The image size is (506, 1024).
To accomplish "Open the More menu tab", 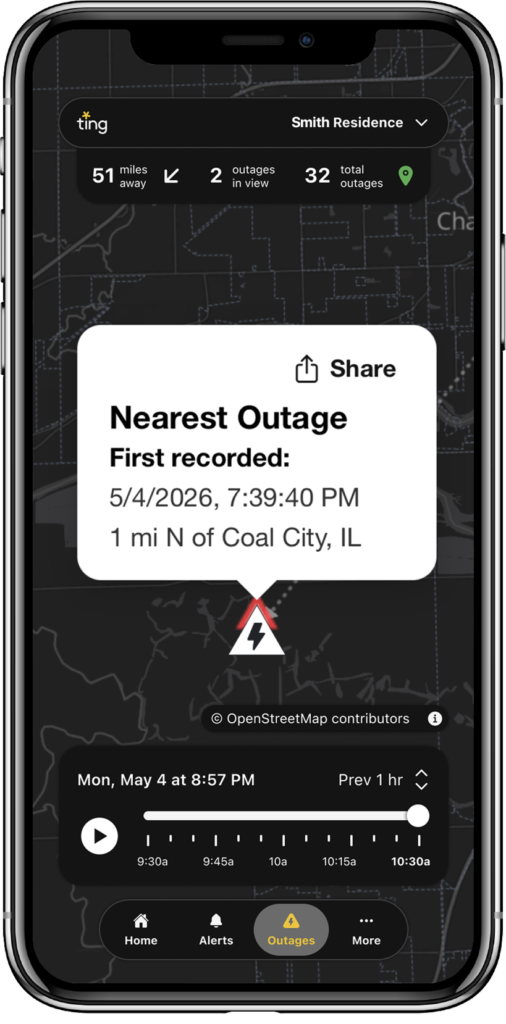I will click(x=366, y=931).
